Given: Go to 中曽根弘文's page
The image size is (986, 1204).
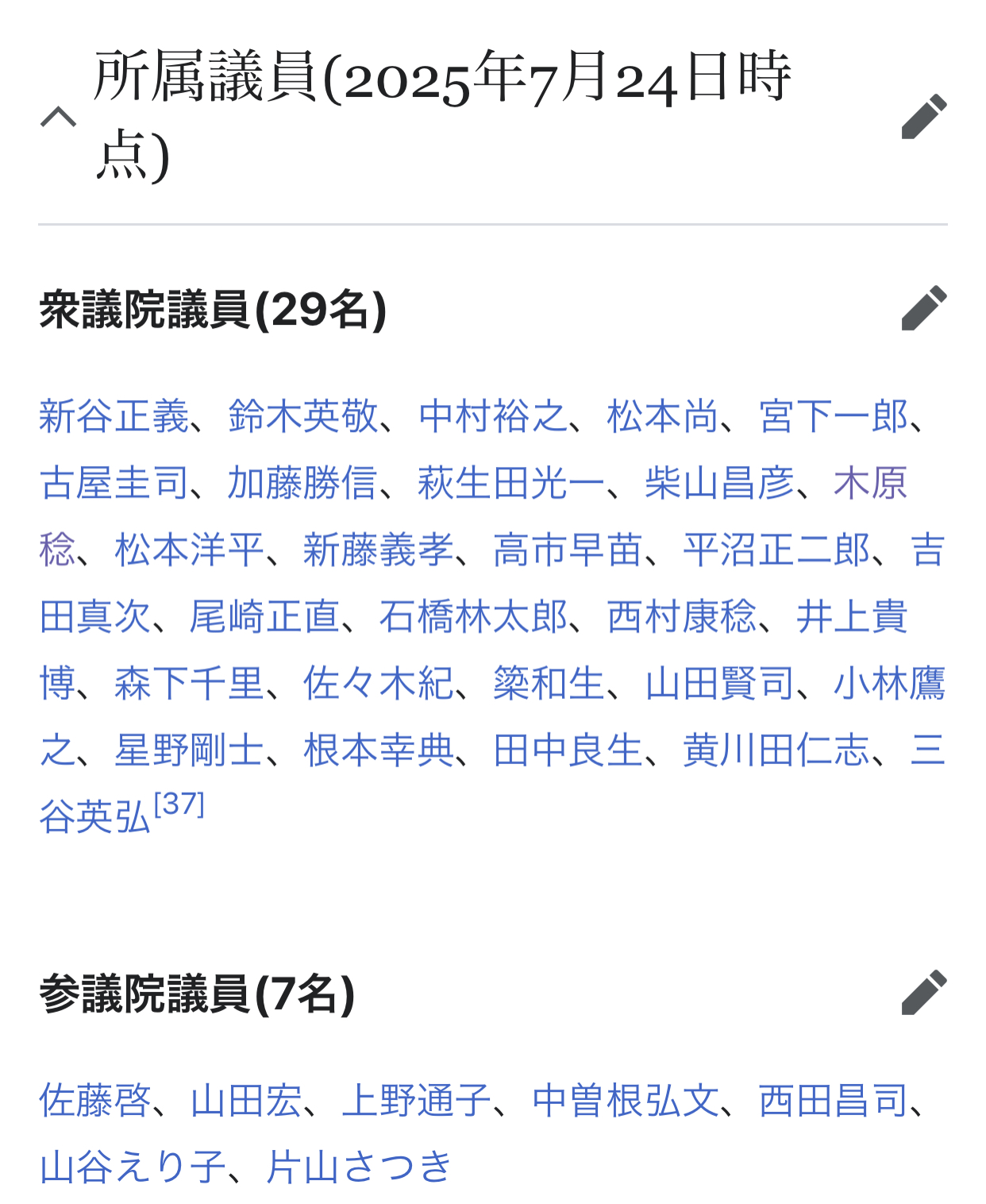Looking at the screenshot, I should tap(626, 1101).
